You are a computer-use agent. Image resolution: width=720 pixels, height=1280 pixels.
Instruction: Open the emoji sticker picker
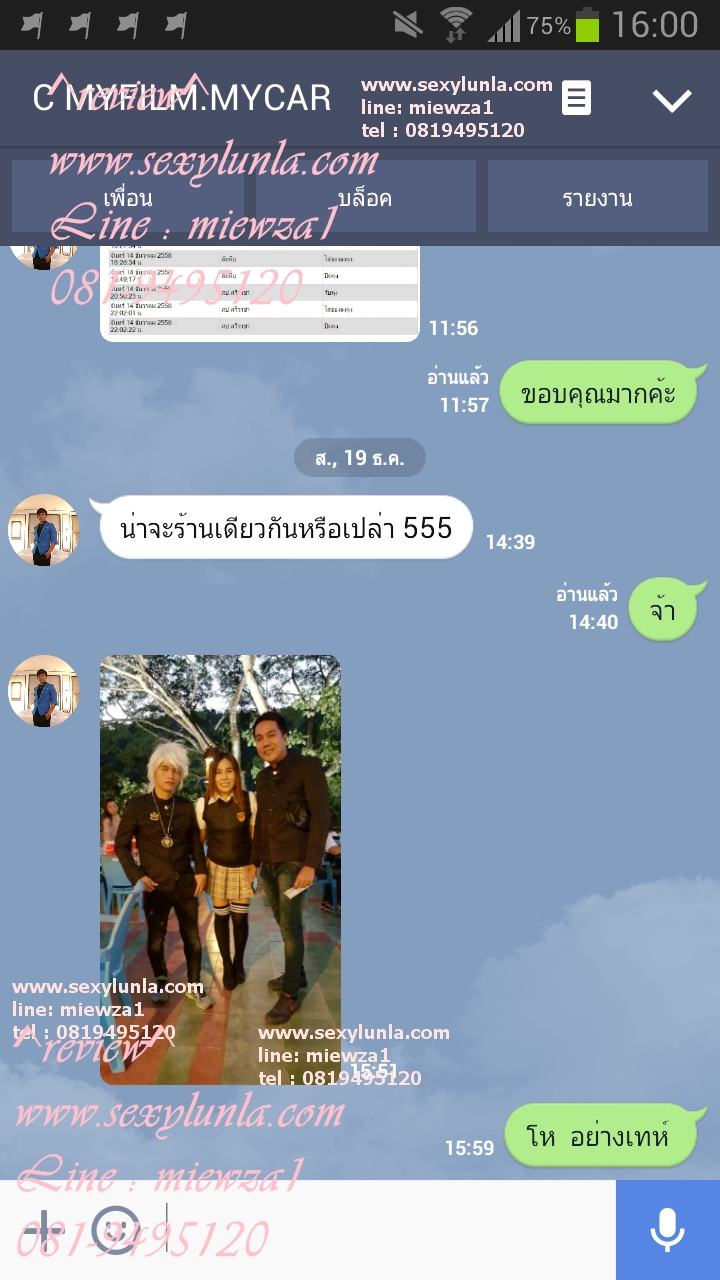coord(116,1230)
